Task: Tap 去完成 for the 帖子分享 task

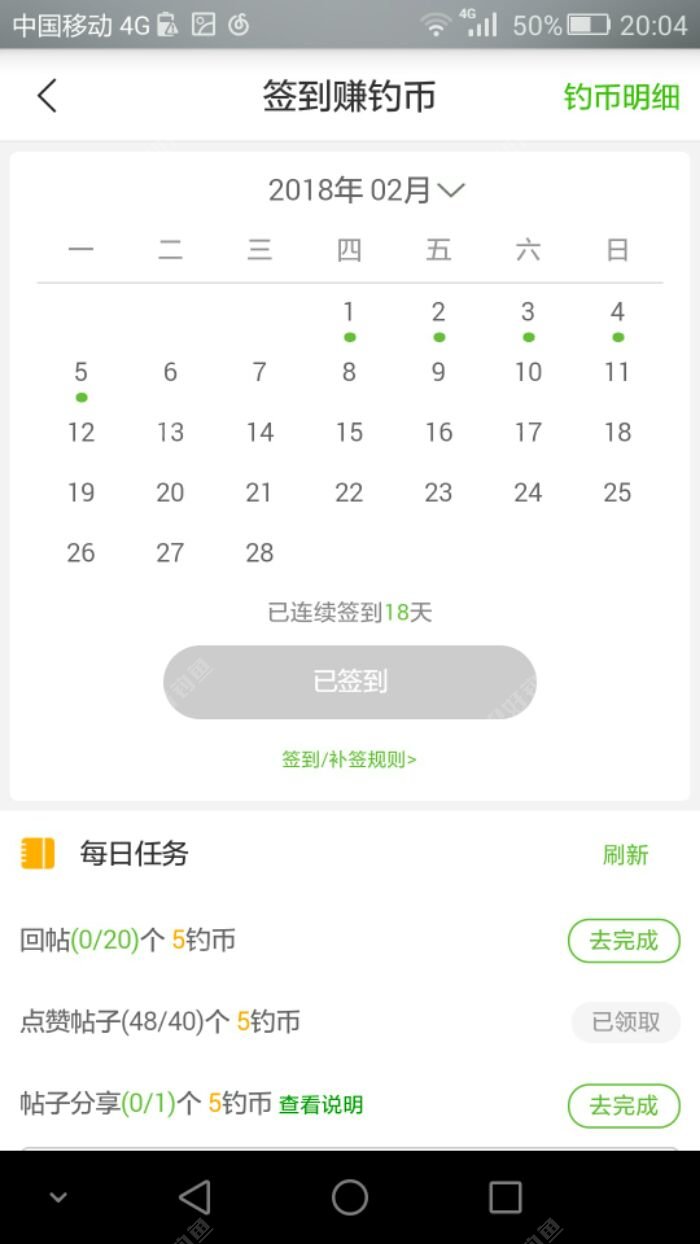Action: pyautogui.click(x=624, y=1105)
